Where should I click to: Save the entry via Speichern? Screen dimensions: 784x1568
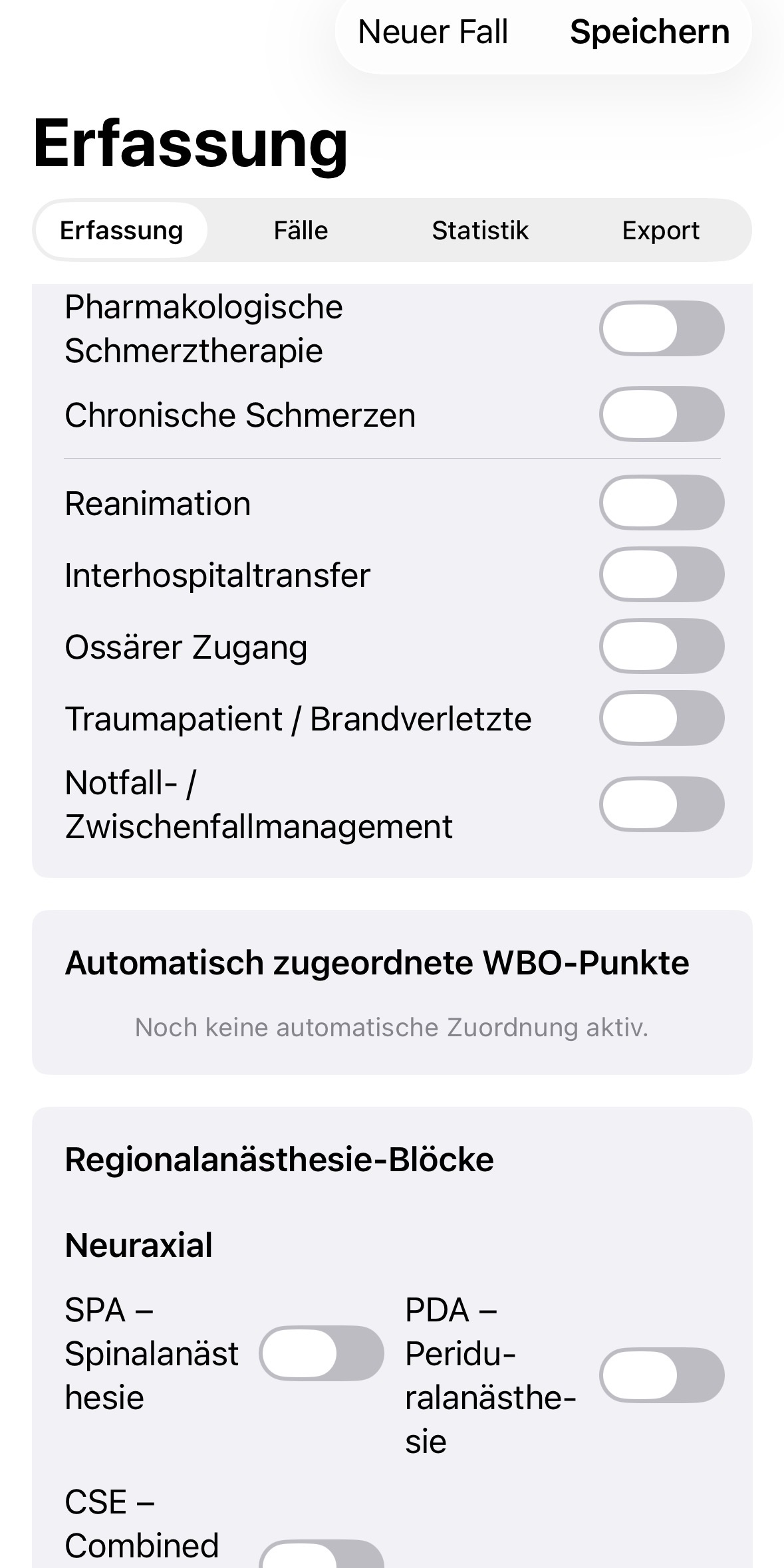[x=650, y=32]
